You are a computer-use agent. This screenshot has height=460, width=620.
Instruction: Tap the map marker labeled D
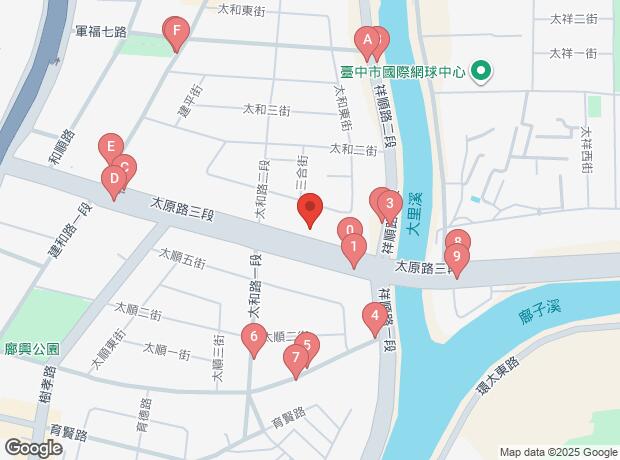pyautogui.click(x=114, y=180)
